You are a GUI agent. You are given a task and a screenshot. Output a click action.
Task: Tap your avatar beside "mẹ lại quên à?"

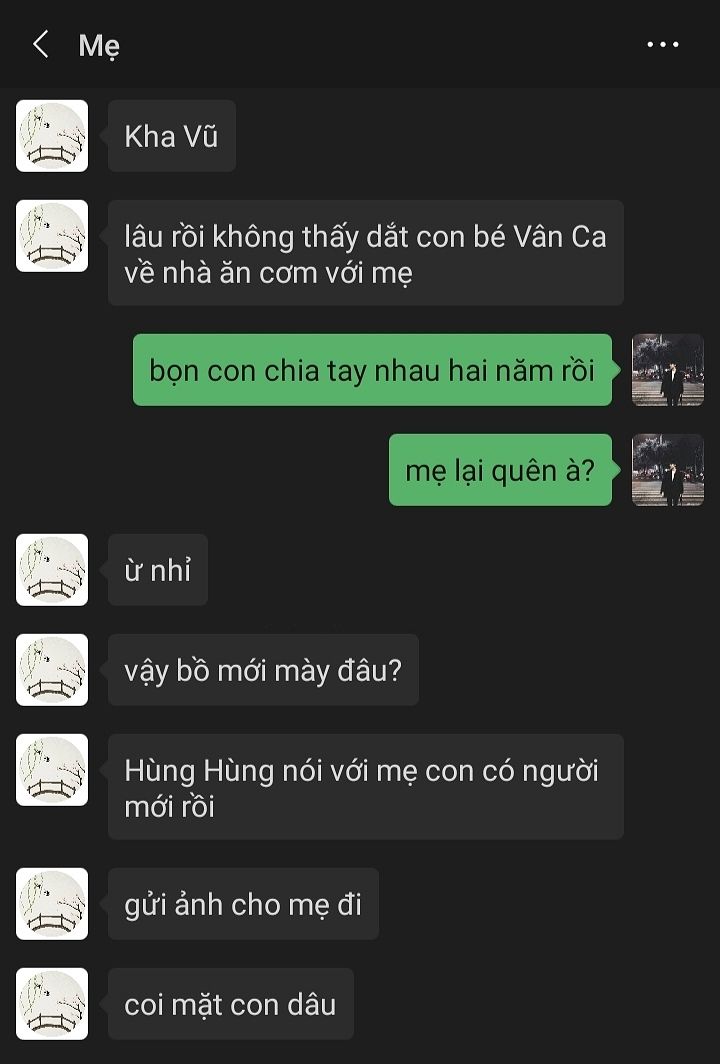(668, 470)
